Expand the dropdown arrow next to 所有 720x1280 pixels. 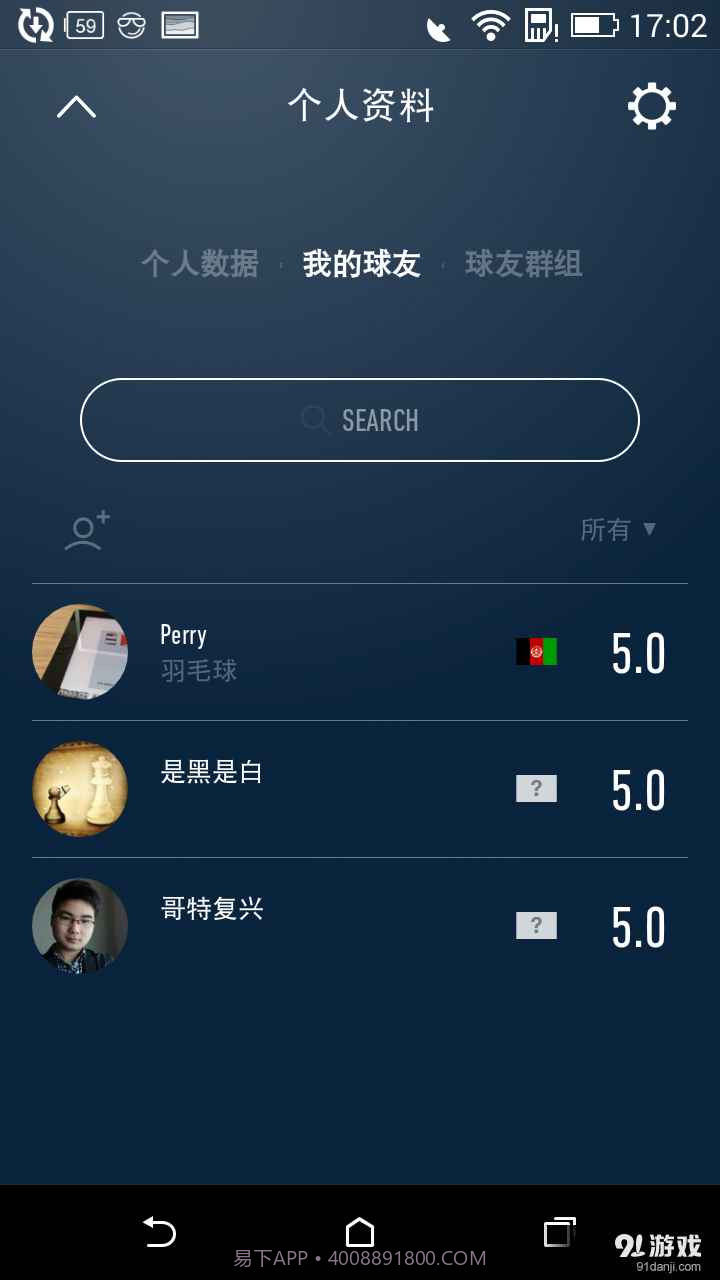[x=650, y=531]
